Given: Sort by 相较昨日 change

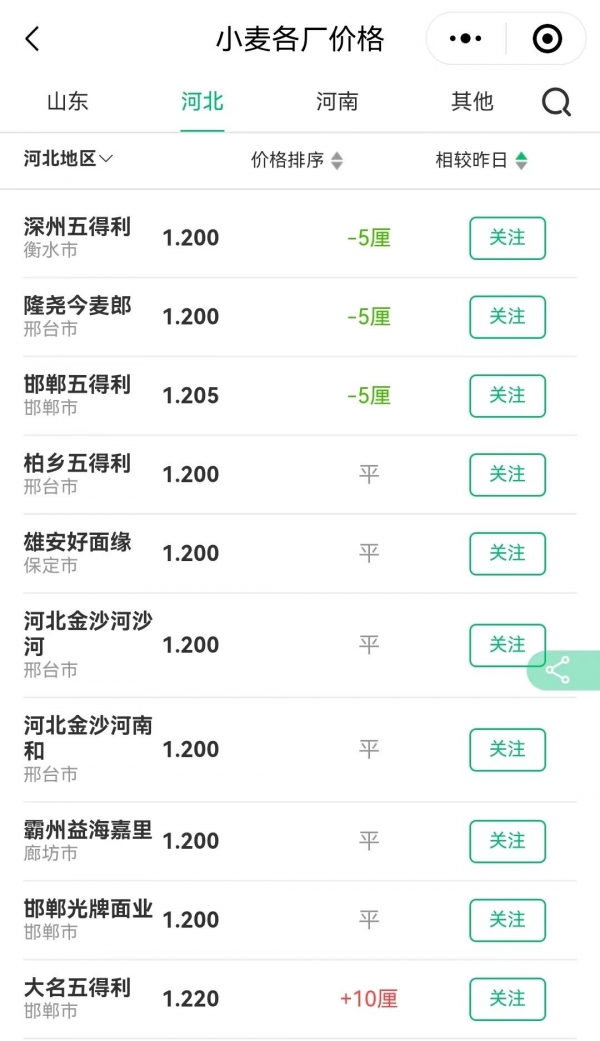Looking at the screenshot, I should pos(481,160).
